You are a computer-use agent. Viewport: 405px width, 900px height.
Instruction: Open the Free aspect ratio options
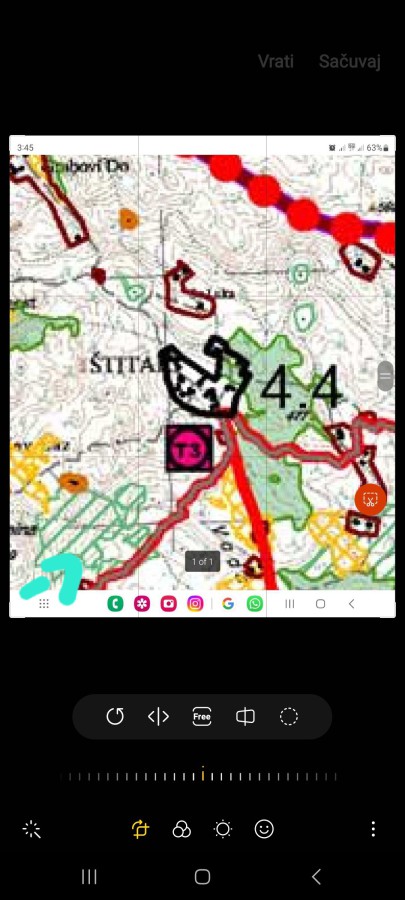point(202,716)
